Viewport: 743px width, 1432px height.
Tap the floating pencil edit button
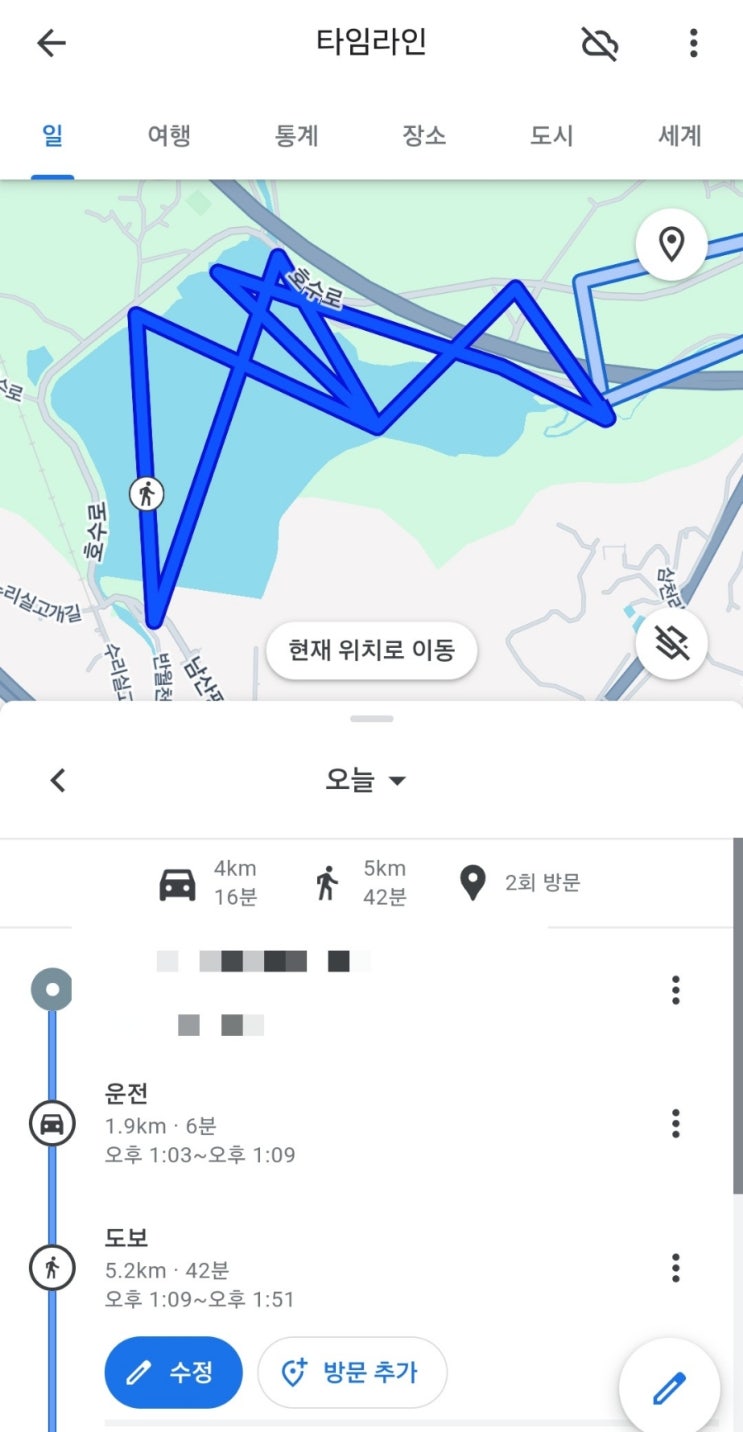tap(670, 1389)
